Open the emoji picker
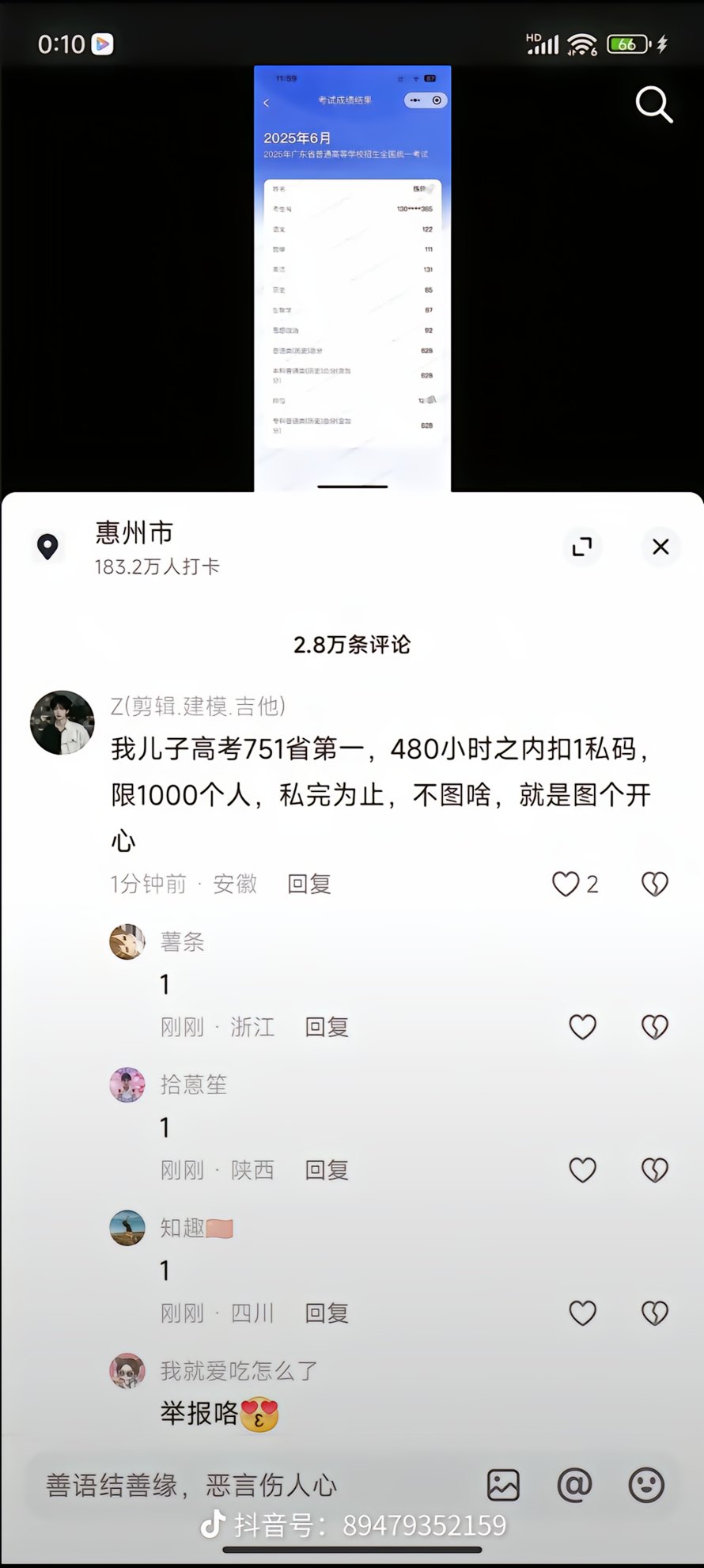704x1568 pixels. (x=646, y=1485)
